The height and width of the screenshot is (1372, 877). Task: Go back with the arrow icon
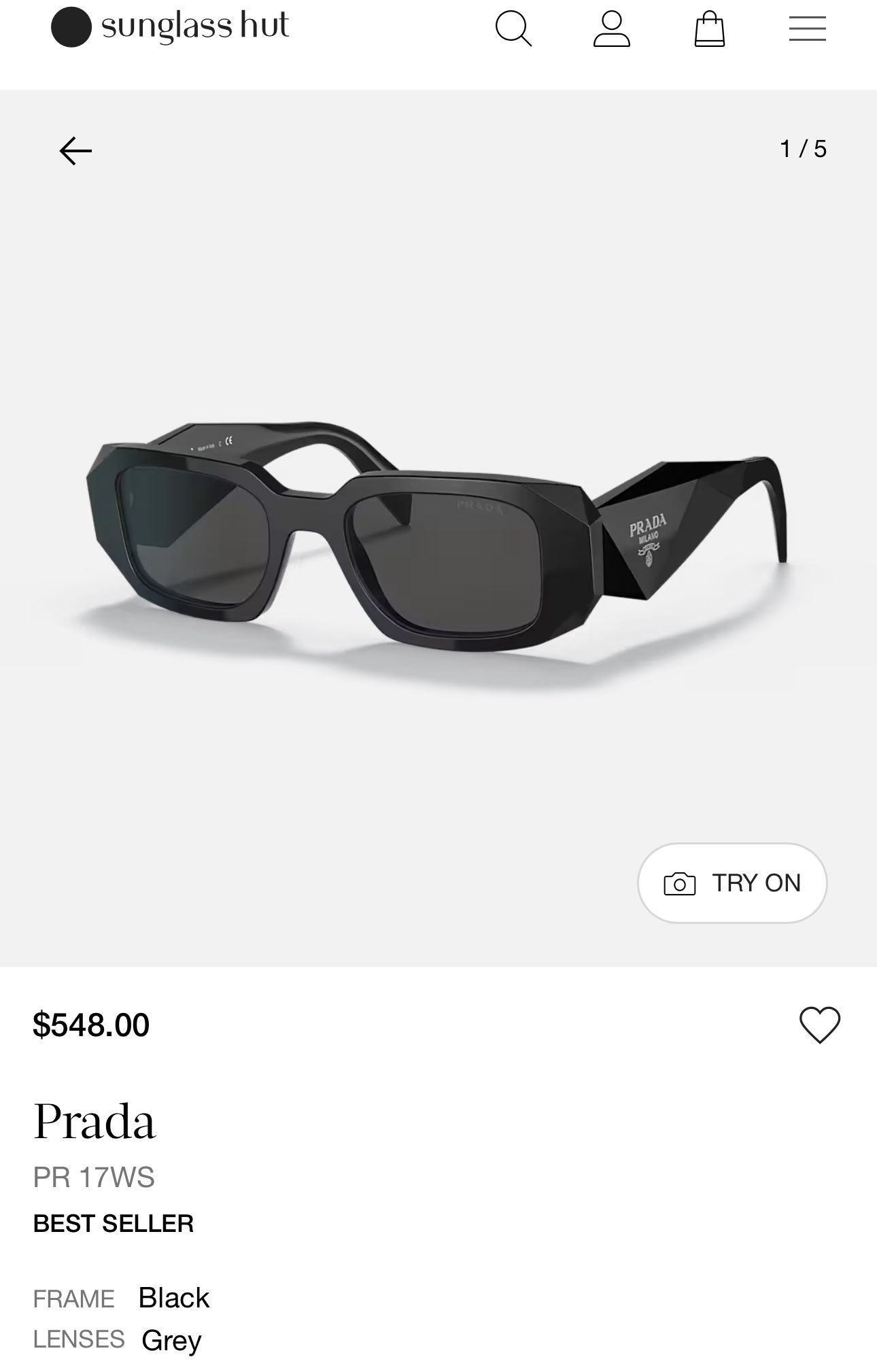tap(75, 151)
